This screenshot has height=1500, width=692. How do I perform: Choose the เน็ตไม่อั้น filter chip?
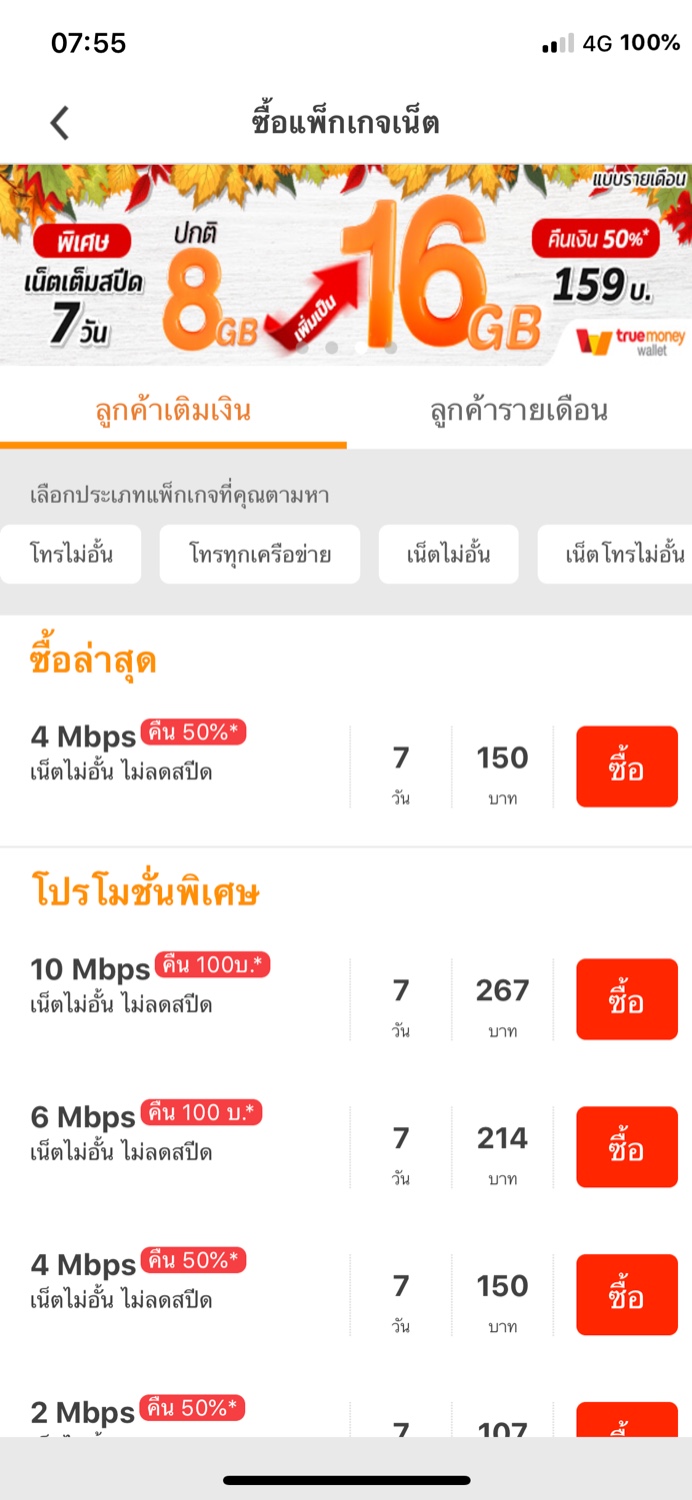pos(448,554)
